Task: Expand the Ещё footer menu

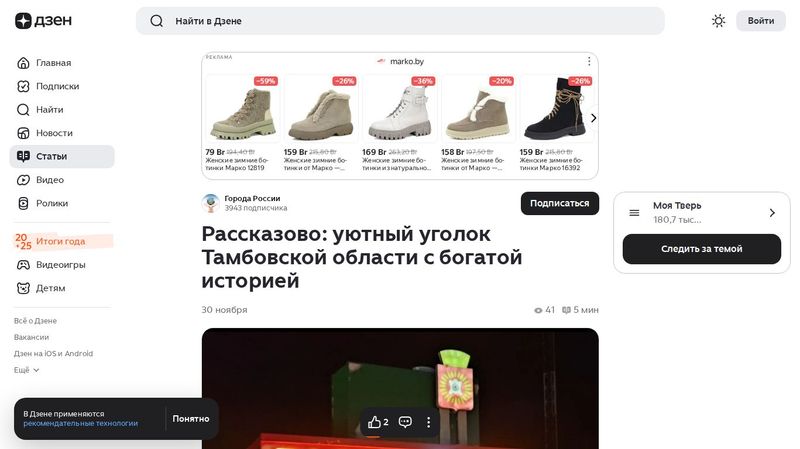Action: click(27, 370)
